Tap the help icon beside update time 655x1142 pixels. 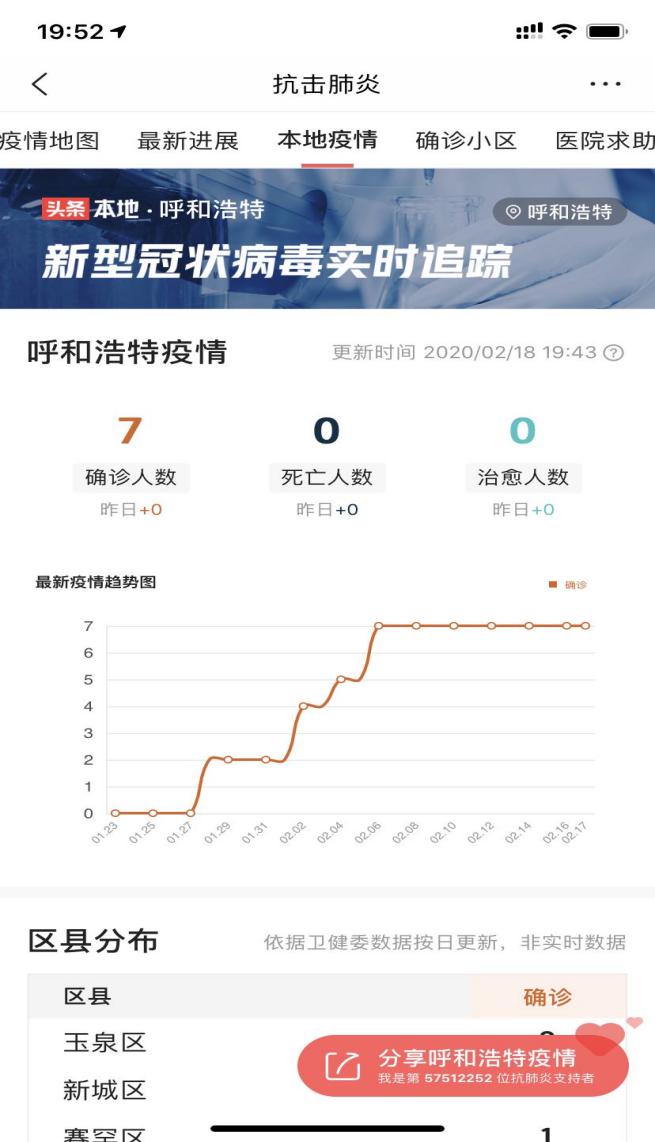pos(615,353)
